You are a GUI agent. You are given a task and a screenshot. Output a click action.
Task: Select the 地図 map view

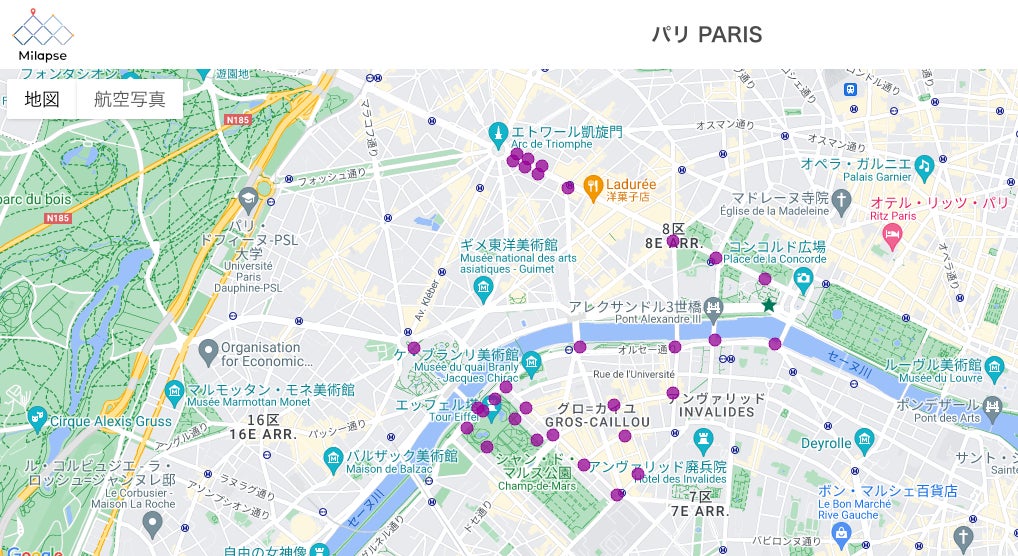click(x=42, y=99)
